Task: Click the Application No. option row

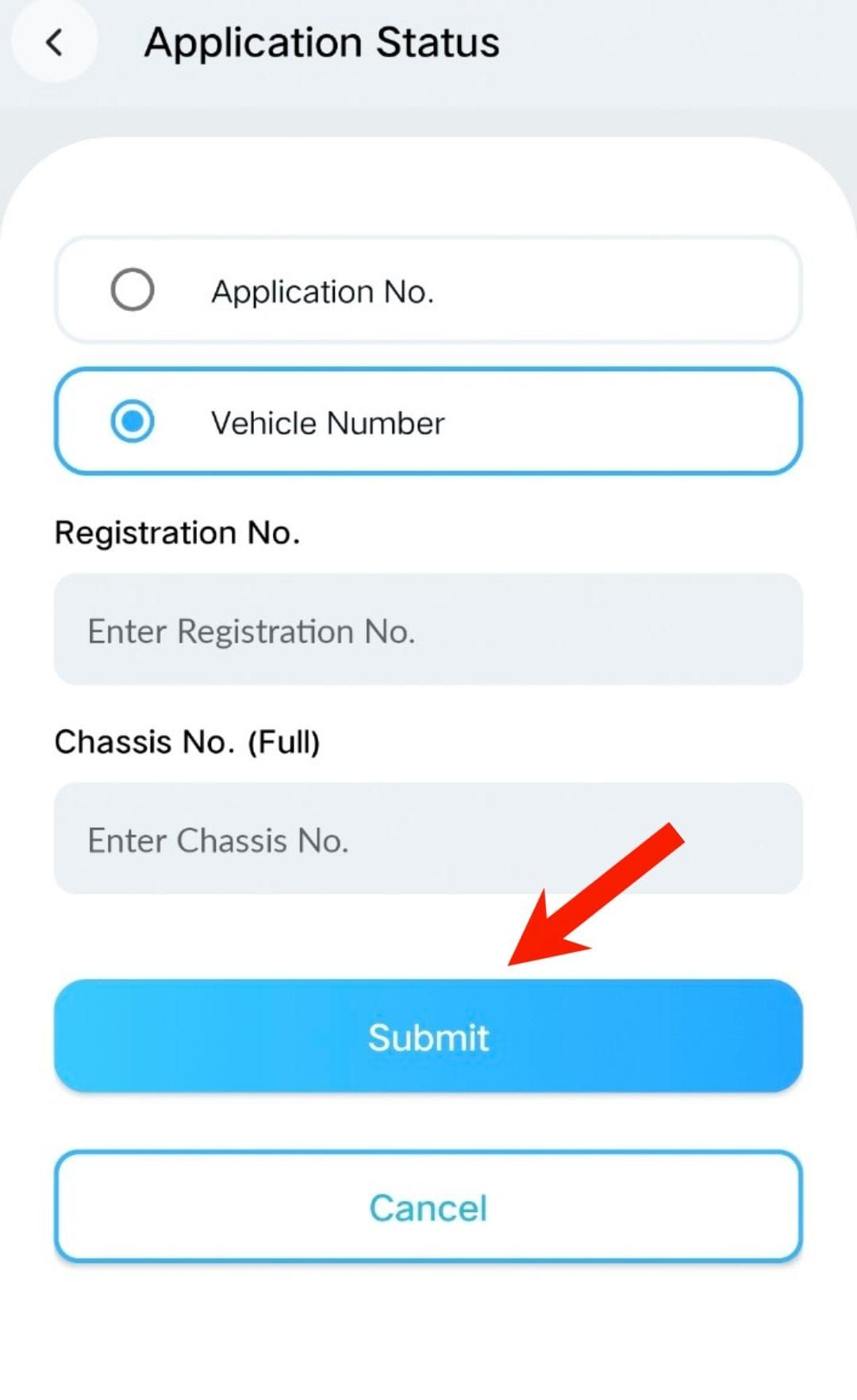Action: (x=428, y=290)
